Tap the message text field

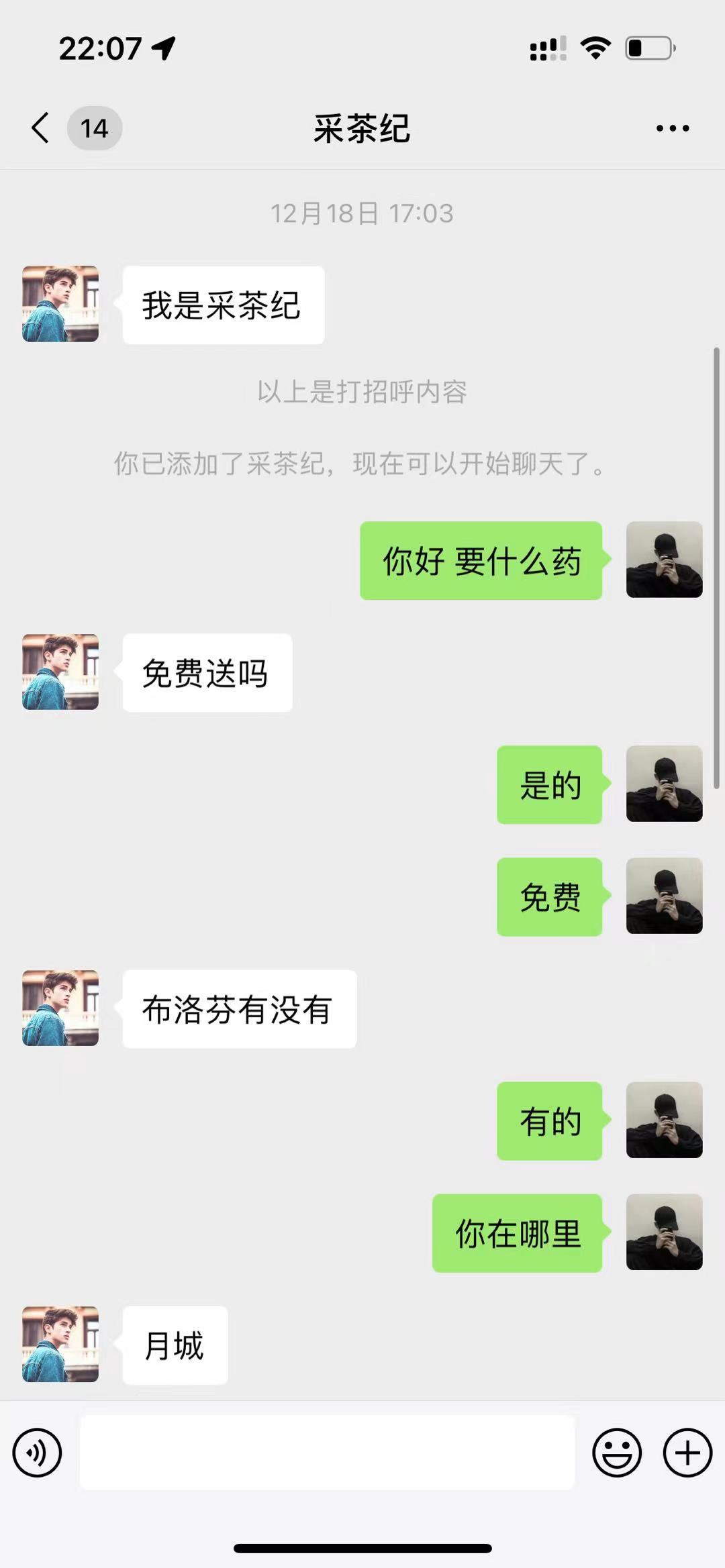327,1453
